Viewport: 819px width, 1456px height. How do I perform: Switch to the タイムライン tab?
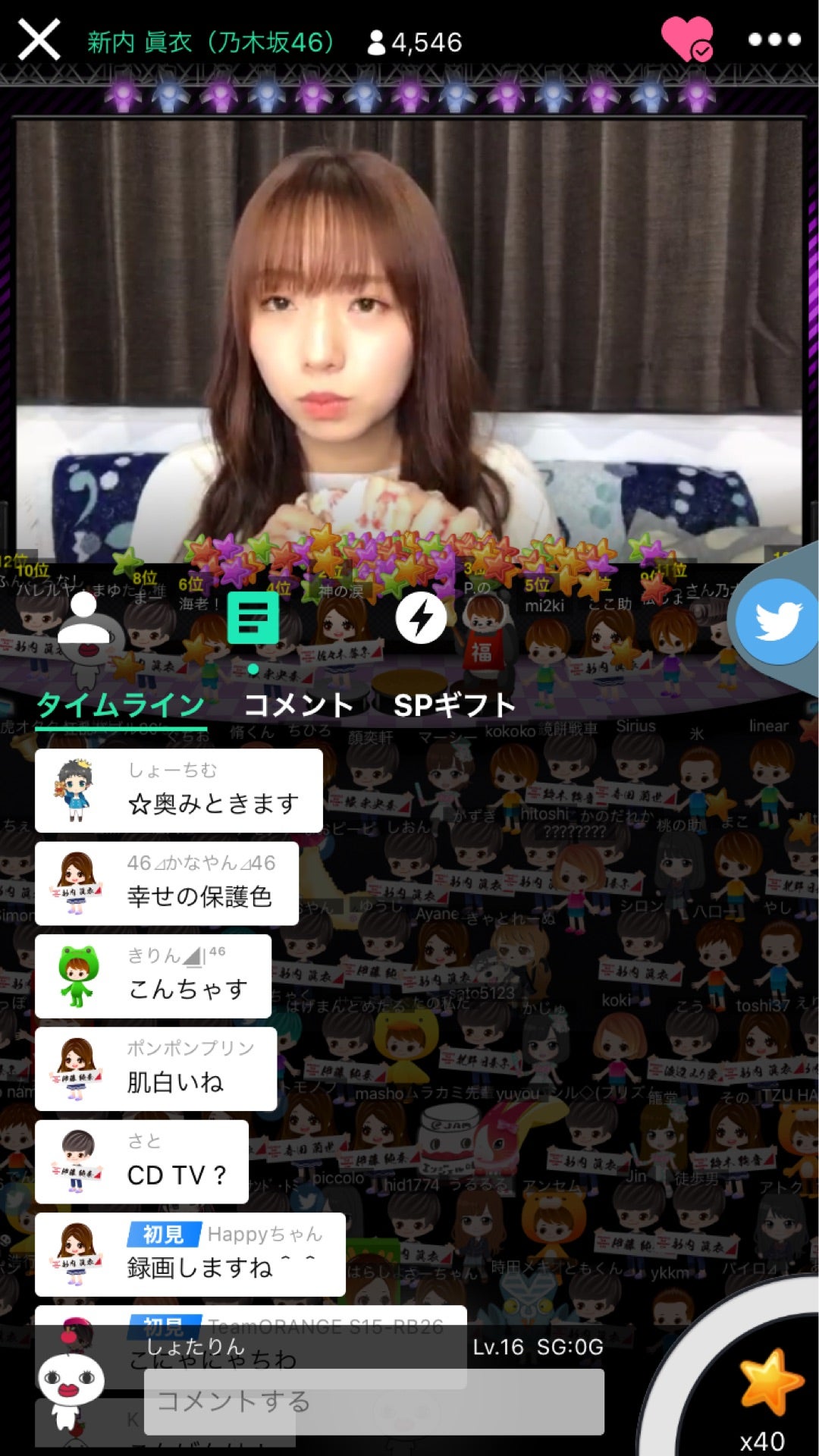pos(121,705)
